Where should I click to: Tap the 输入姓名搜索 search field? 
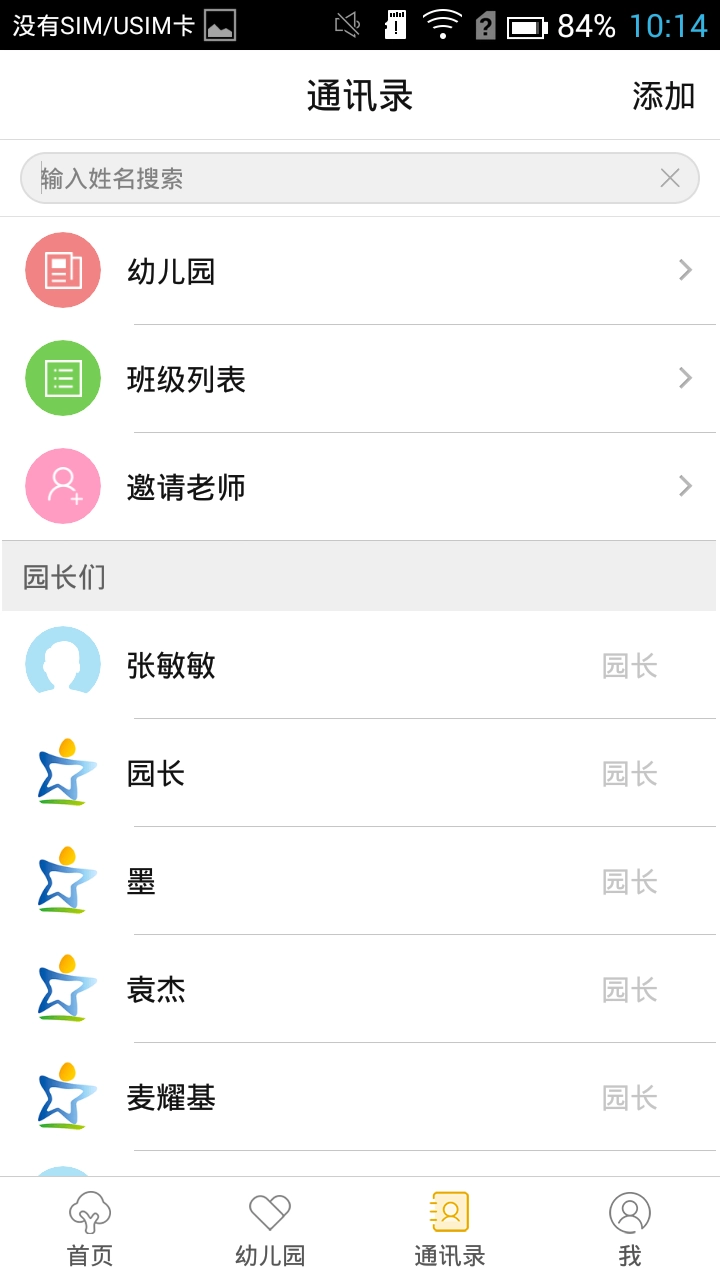(300, 177)
